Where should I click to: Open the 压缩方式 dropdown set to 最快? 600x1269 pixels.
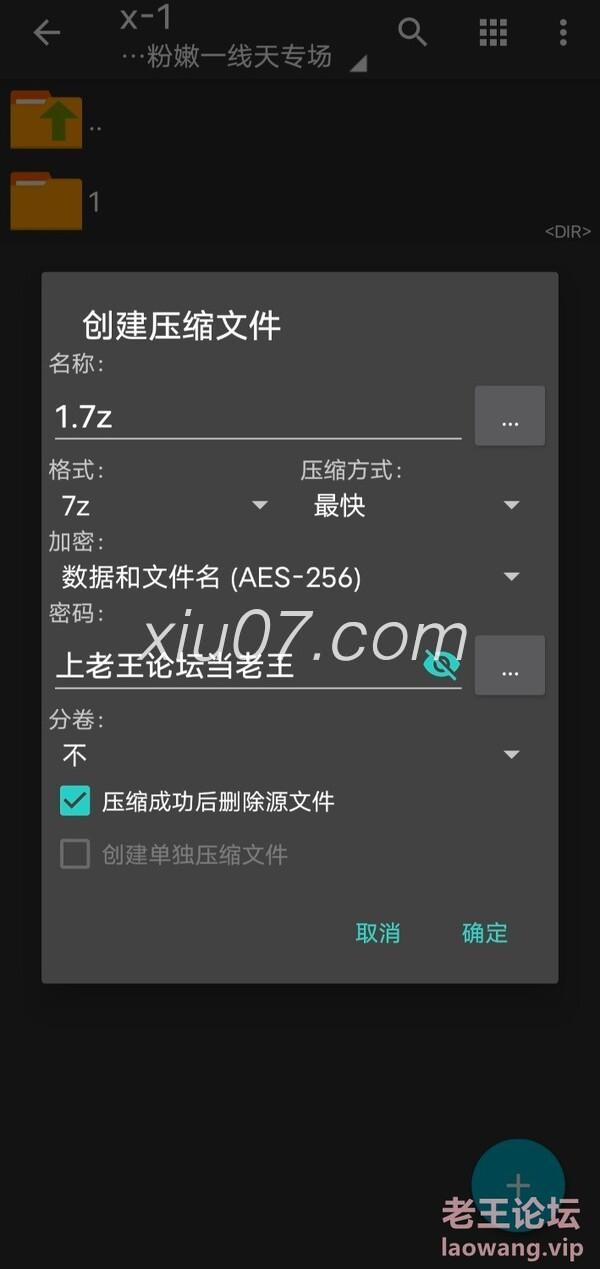[x=415, y=506]
